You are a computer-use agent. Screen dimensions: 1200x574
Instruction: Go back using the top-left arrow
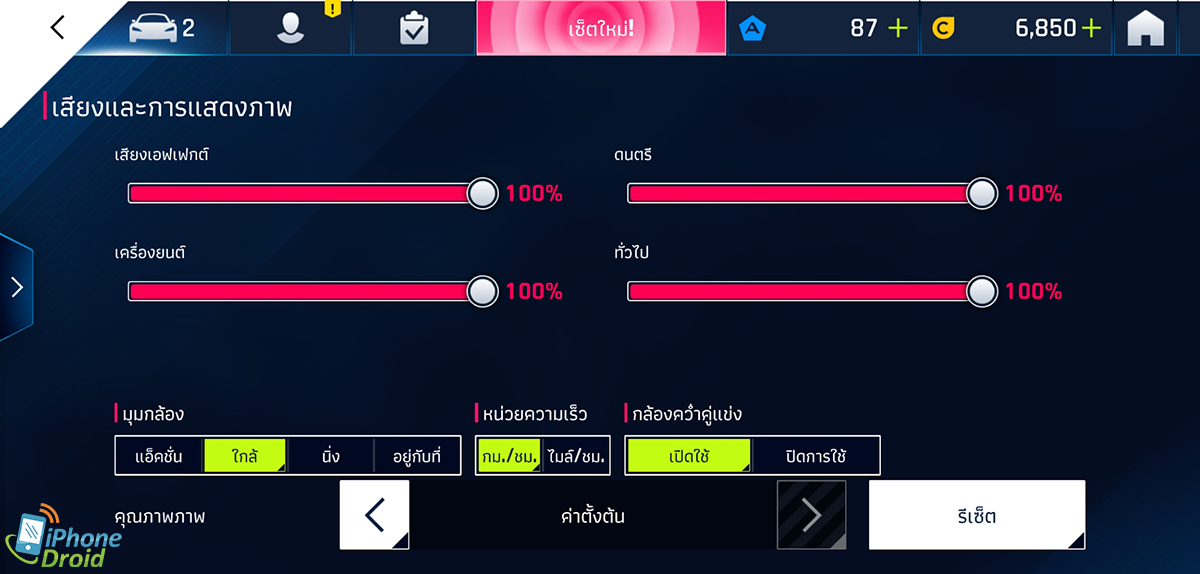(x=57, y=27)
